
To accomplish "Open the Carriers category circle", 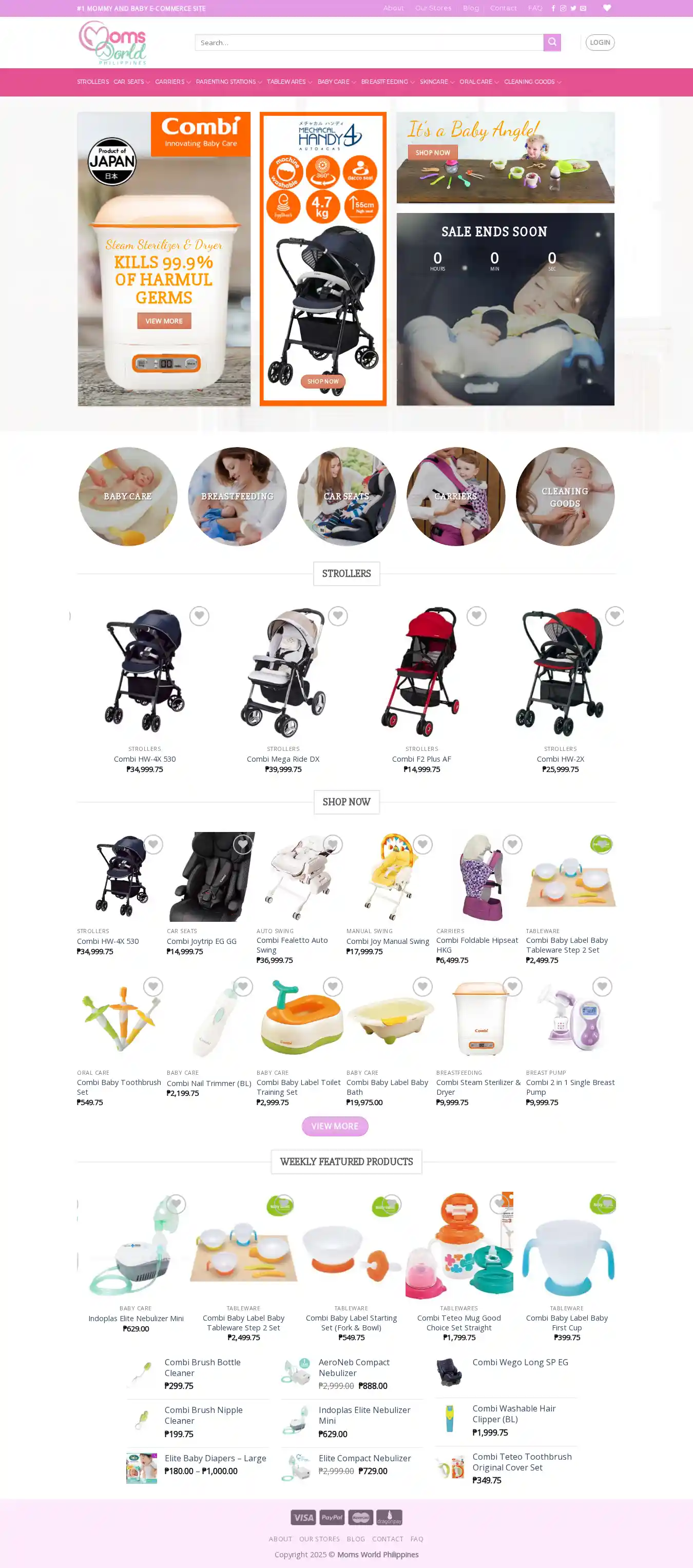I will tap(455, 497).
